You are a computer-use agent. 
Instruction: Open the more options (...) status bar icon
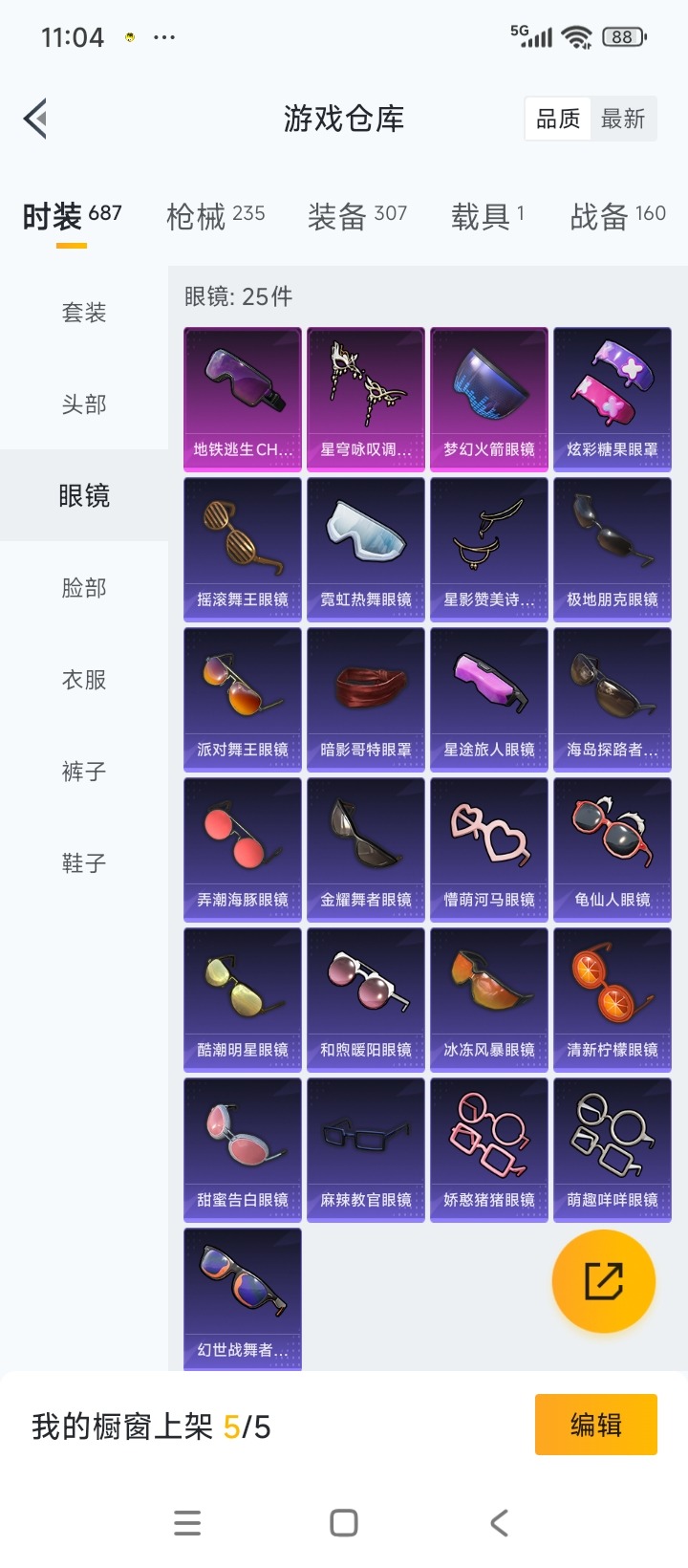pyautogui.click(x=164, y=36)
